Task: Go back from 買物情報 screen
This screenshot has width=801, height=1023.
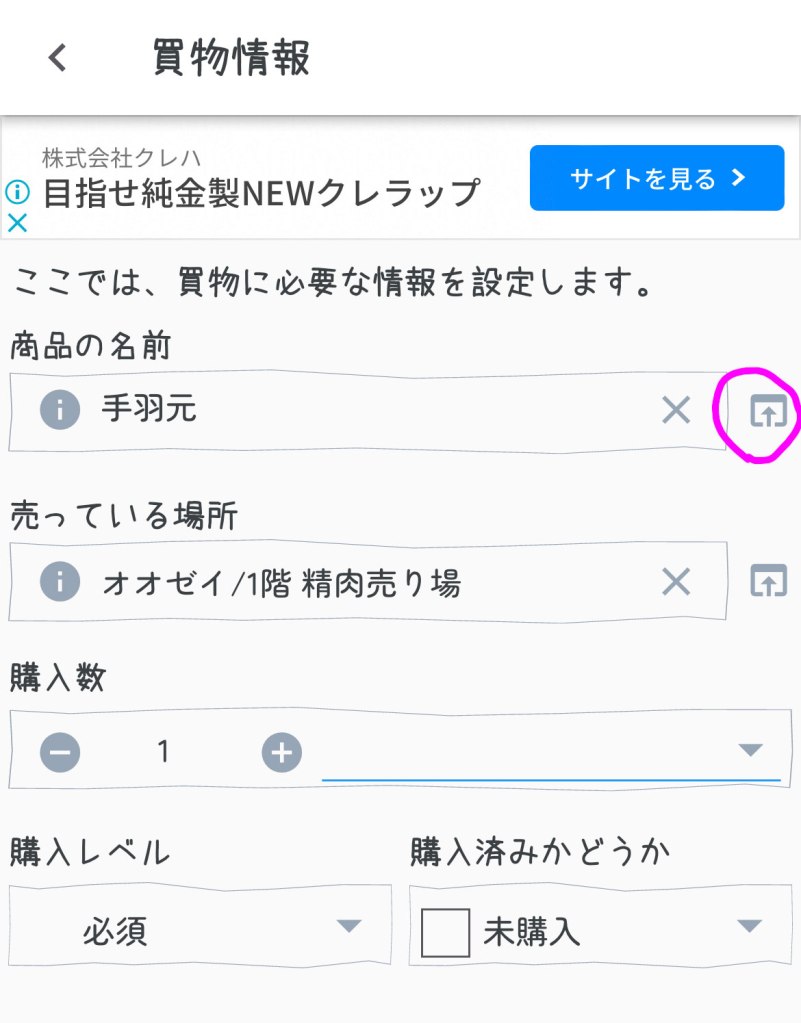Action: point(58,58)
